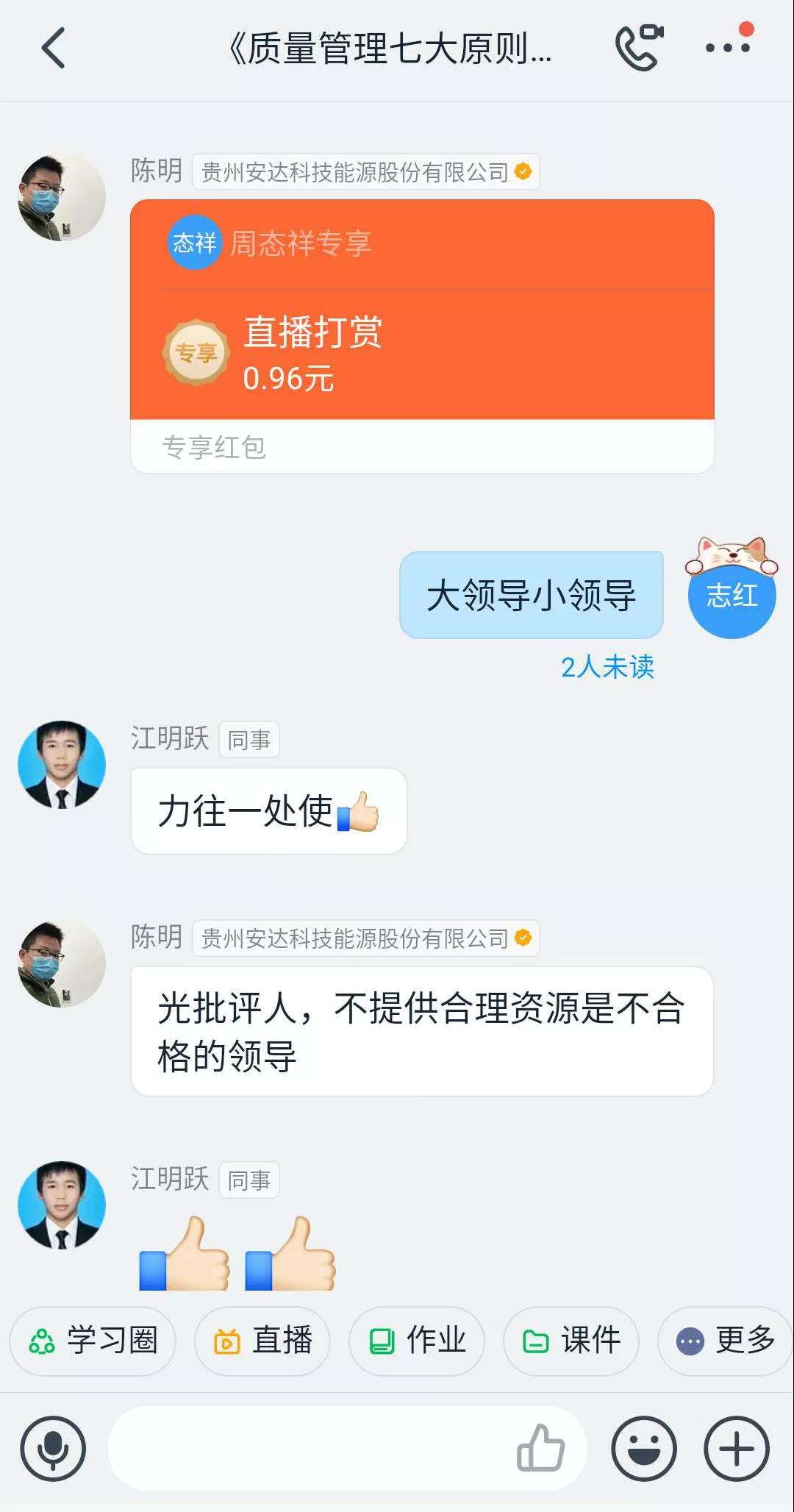Open 陈明's profile via his company tag
The height and width of the screenshot is (1512, 794).
[365, 172]
